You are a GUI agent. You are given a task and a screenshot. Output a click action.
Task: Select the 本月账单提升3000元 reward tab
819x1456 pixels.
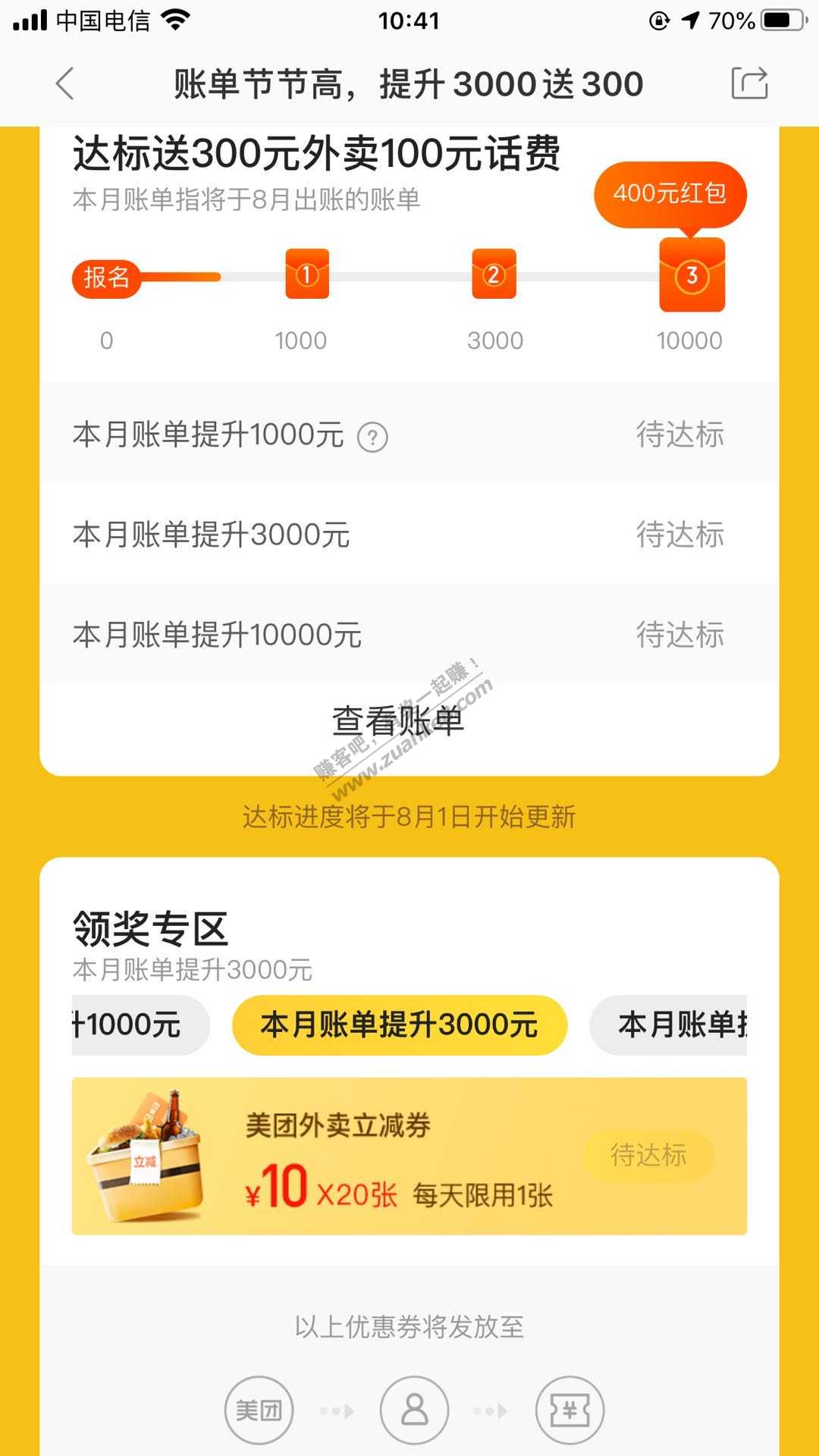400,1025
